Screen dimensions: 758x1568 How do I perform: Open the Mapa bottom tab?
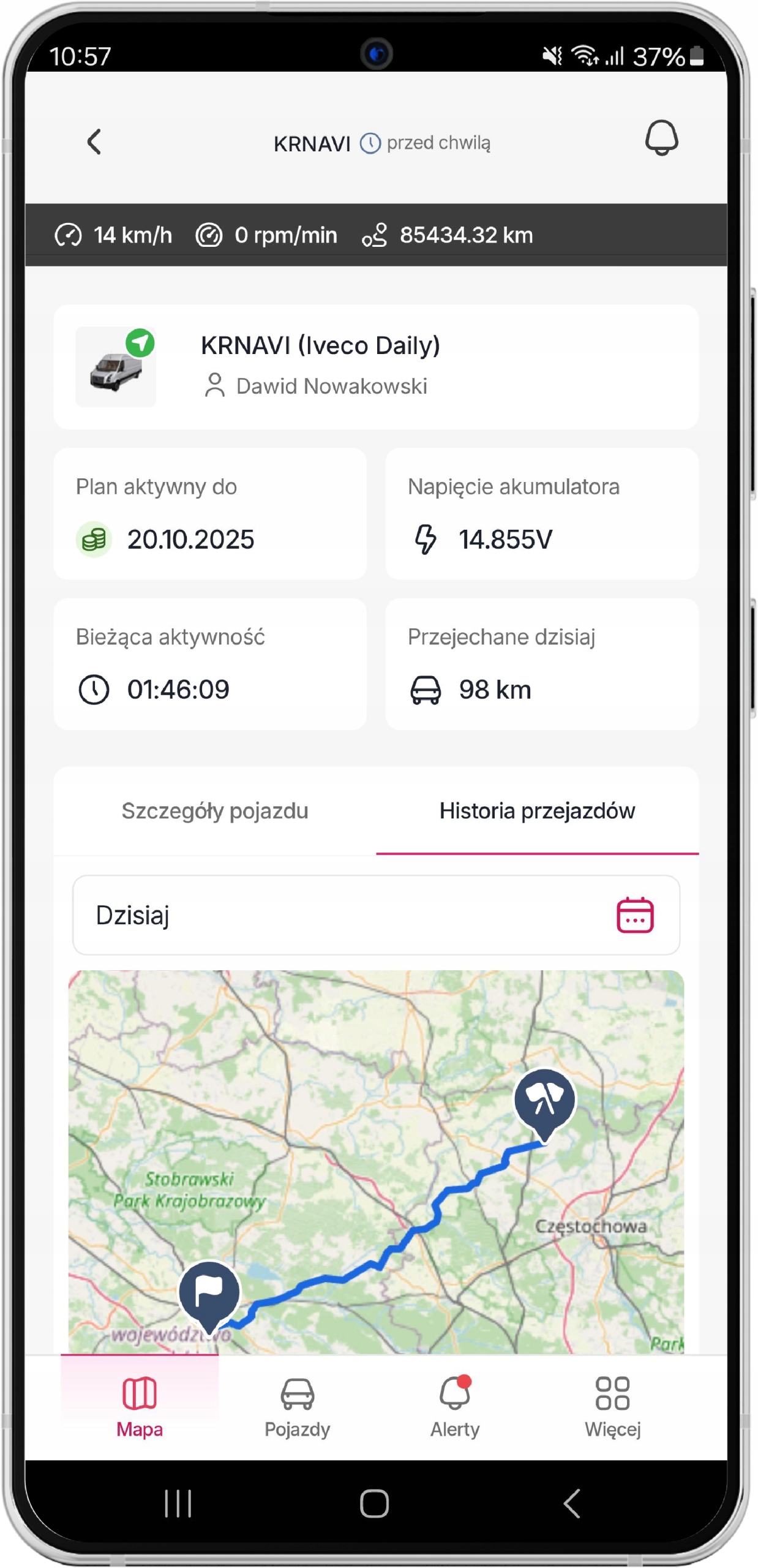[x=140, y=1405]
